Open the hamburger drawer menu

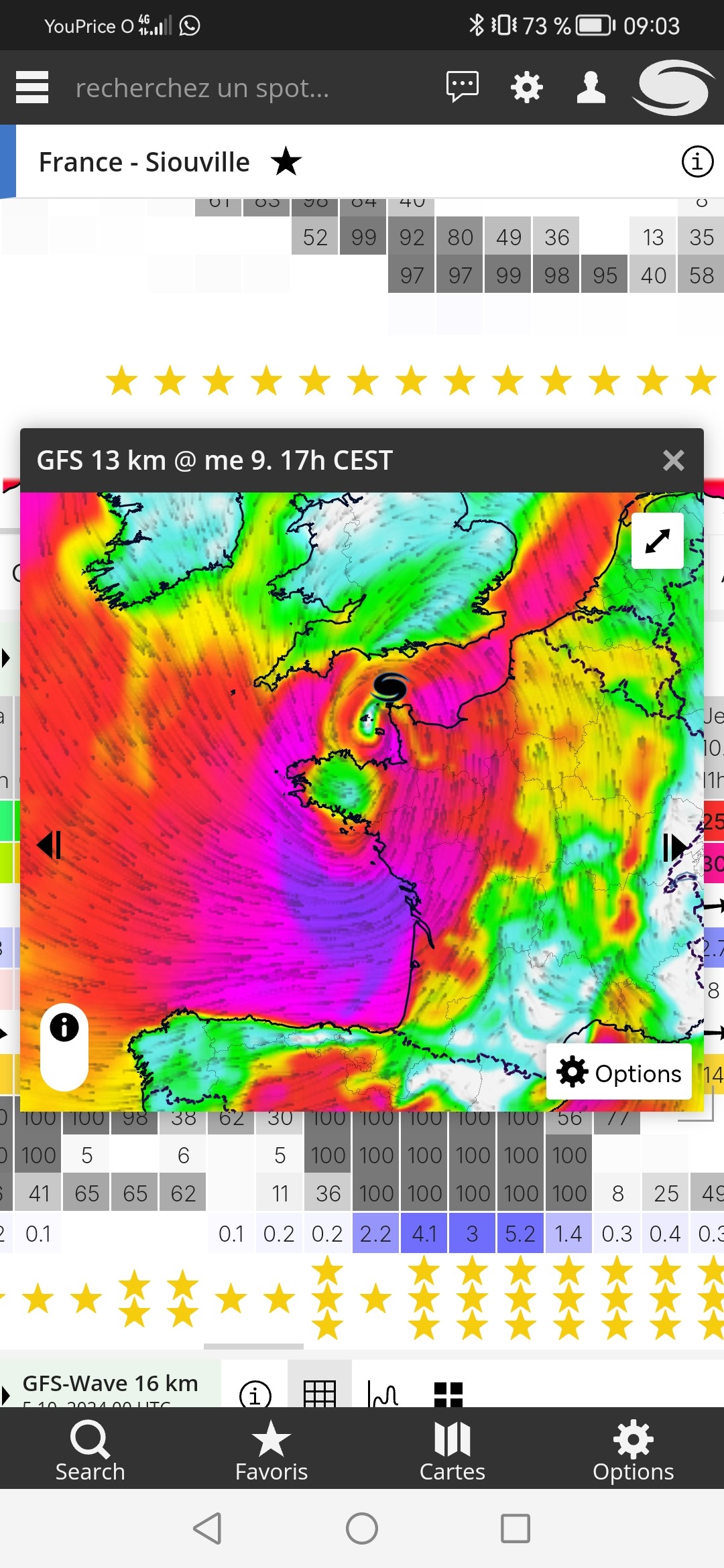click(x=32, y=87)
